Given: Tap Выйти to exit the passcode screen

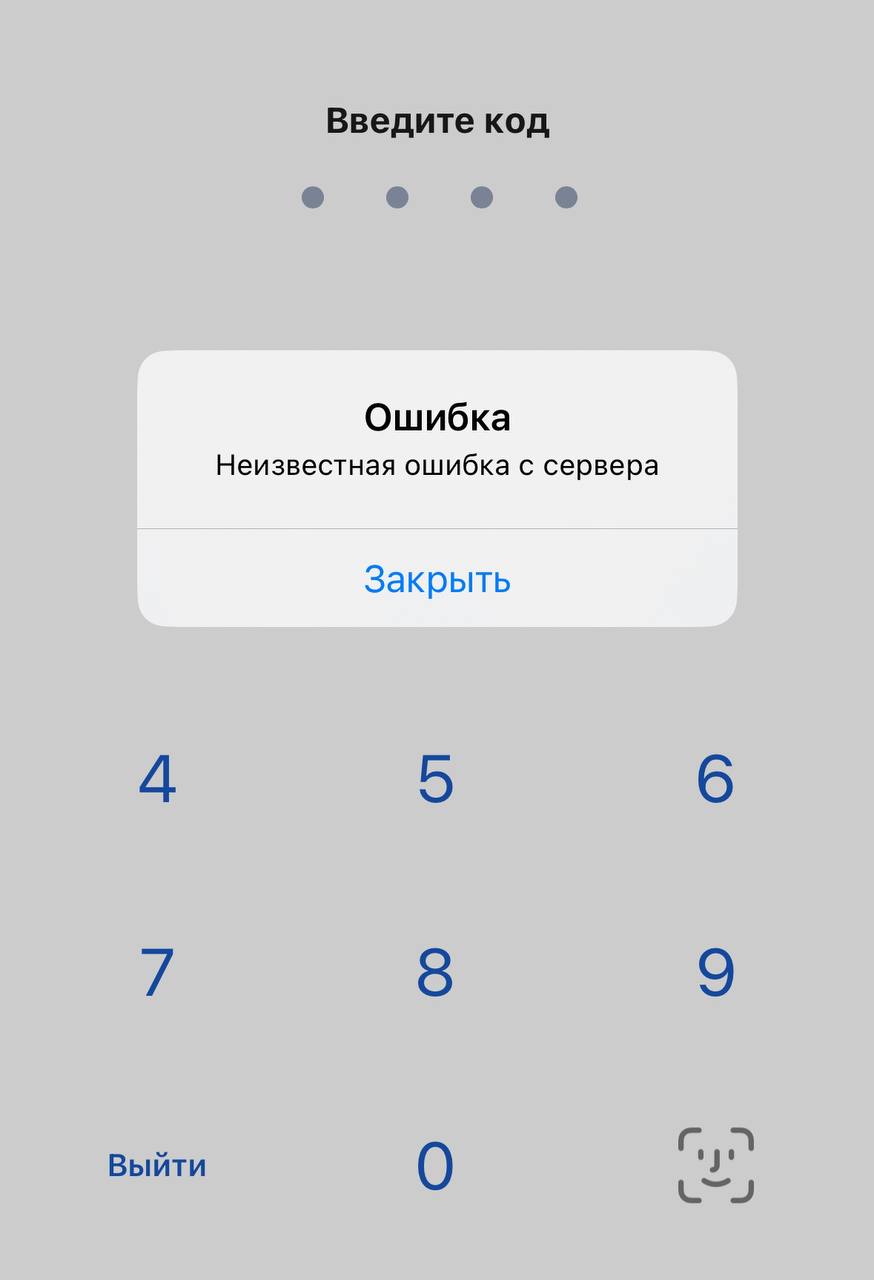Looking at the screenshot, I should tap(156, 1164).
